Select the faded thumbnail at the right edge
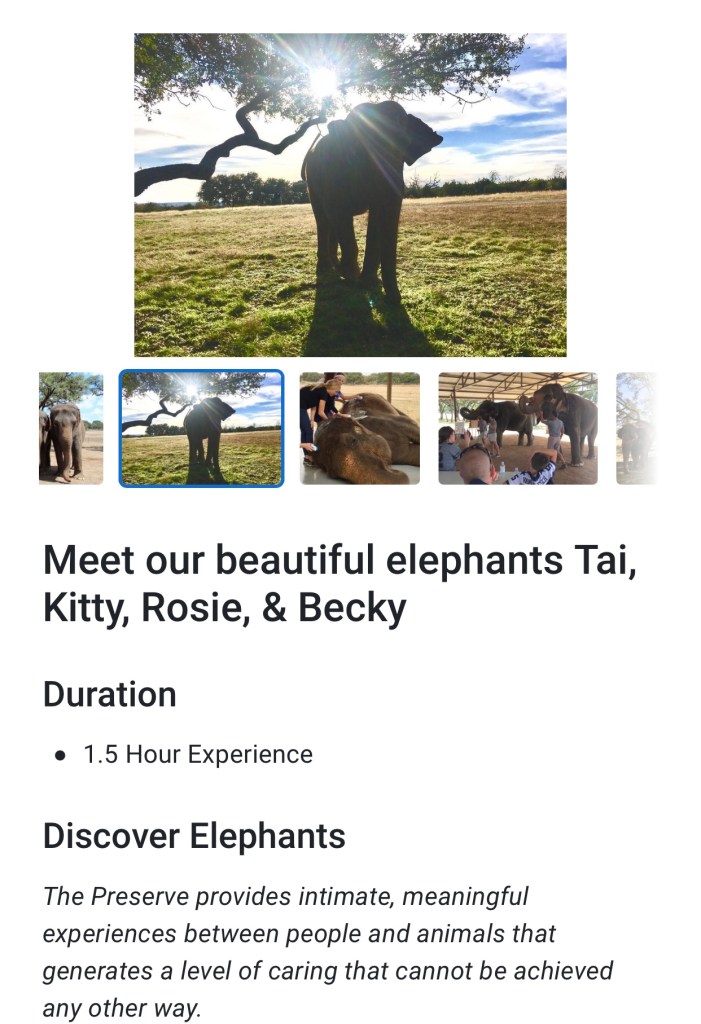The image size is (701, 1024). (x=636, y=428)
